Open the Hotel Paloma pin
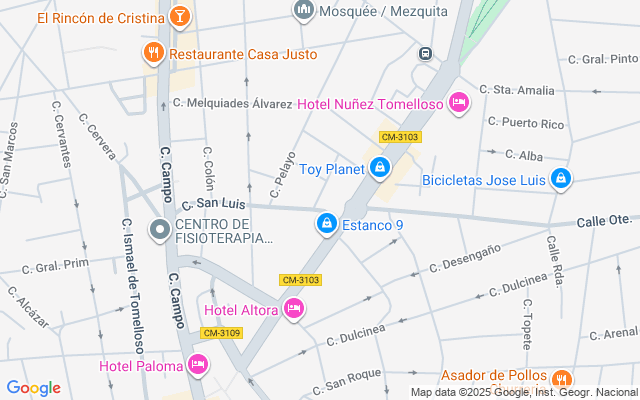 (198, 365)
